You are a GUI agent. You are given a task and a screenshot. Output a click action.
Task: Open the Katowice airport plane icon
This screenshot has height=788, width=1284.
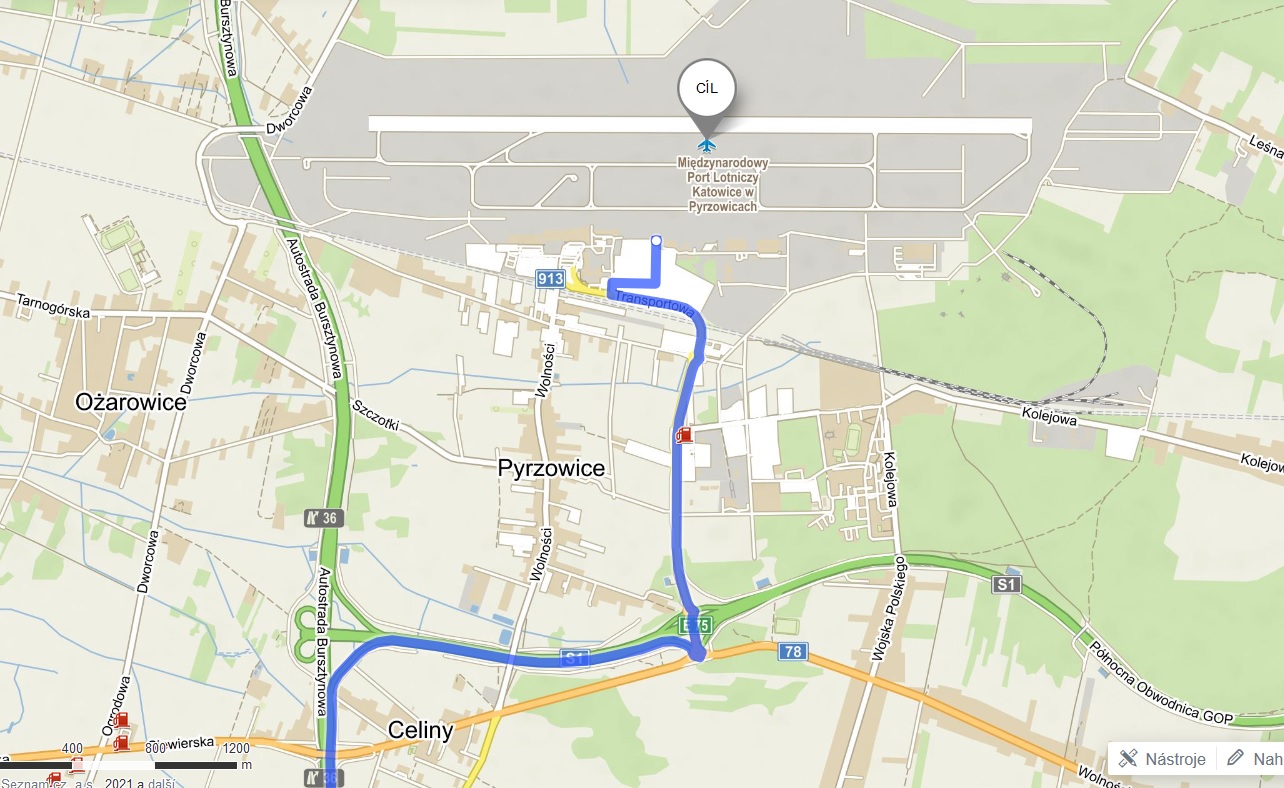coord(707,146)
